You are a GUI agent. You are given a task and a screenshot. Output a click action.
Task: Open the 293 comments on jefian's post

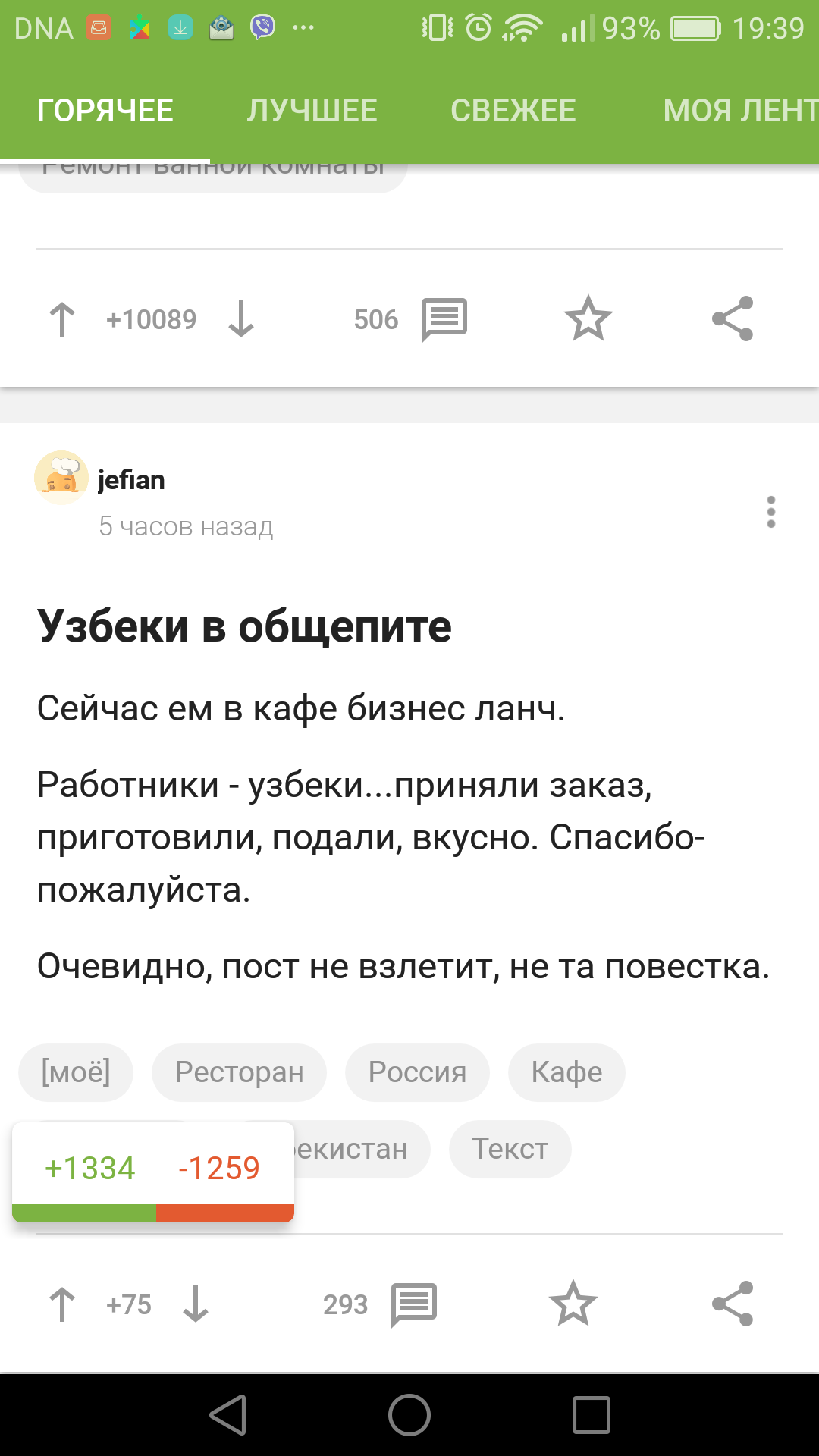[x=413, y=1304]
